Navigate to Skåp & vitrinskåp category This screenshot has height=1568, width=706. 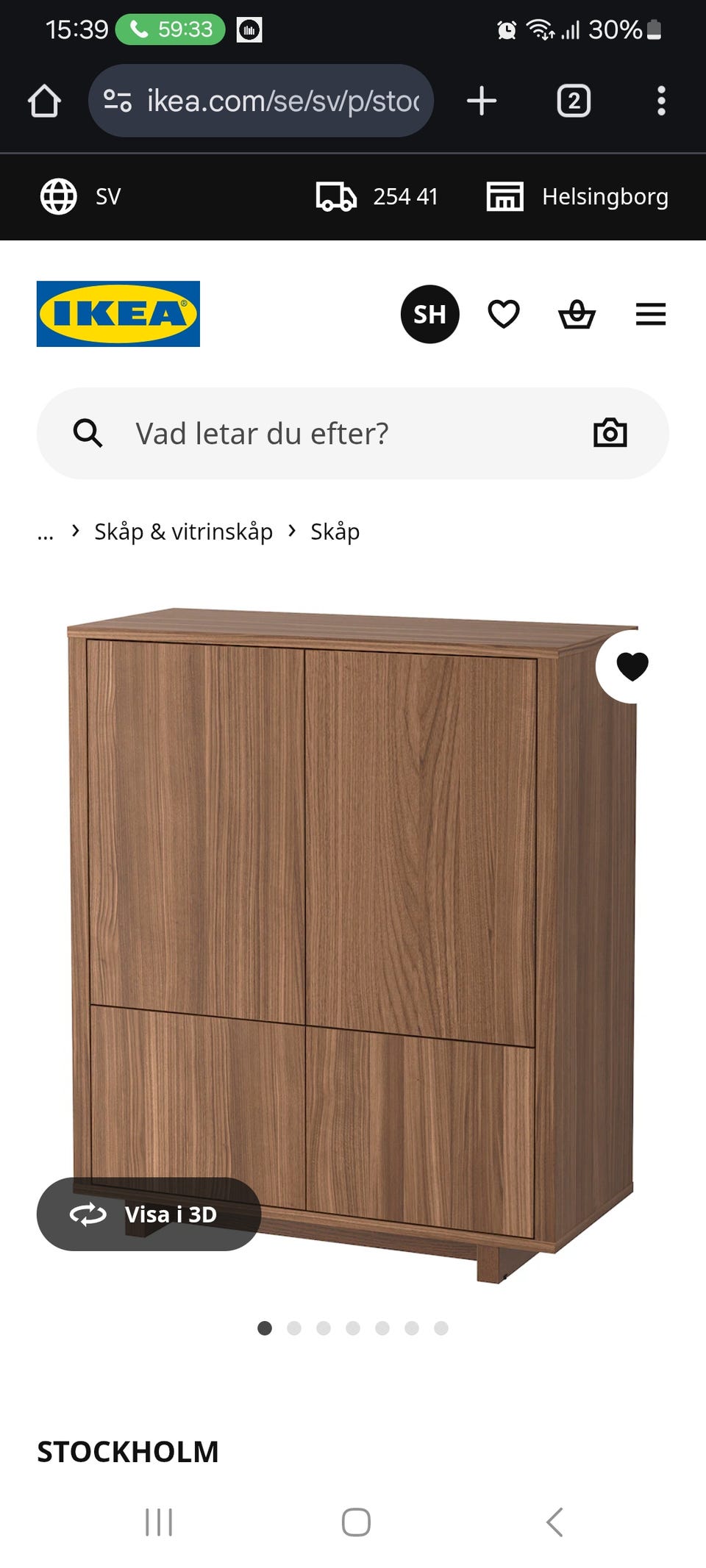[182, 531]
